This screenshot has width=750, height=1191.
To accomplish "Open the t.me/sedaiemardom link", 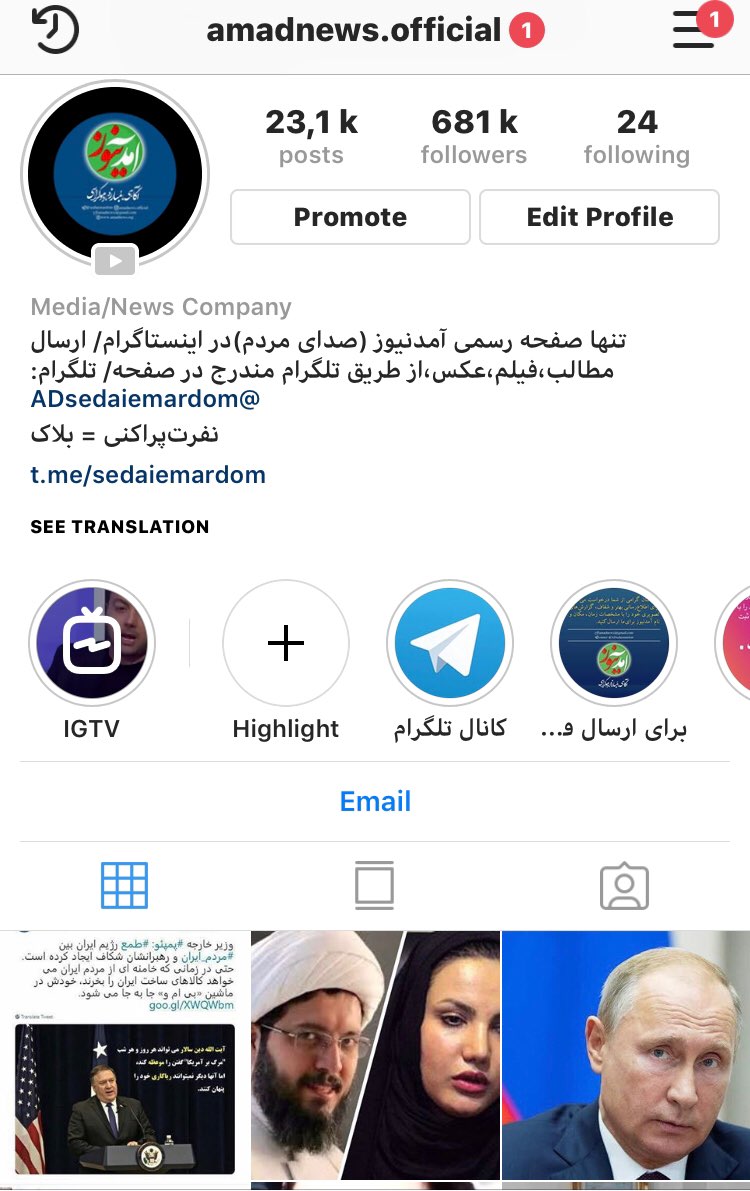I will [148, 475].
